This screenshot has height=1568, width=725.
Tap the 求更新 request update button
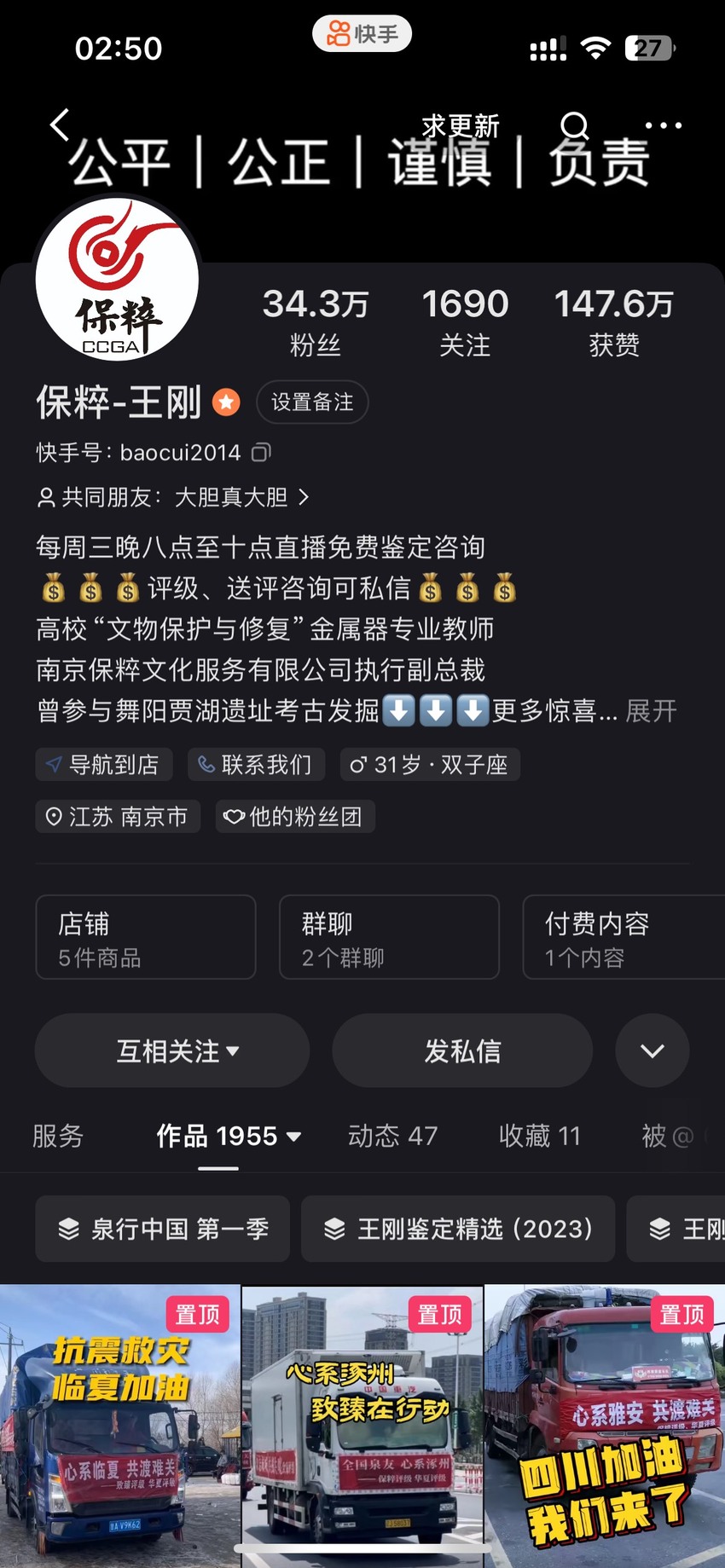coord(461,126)
